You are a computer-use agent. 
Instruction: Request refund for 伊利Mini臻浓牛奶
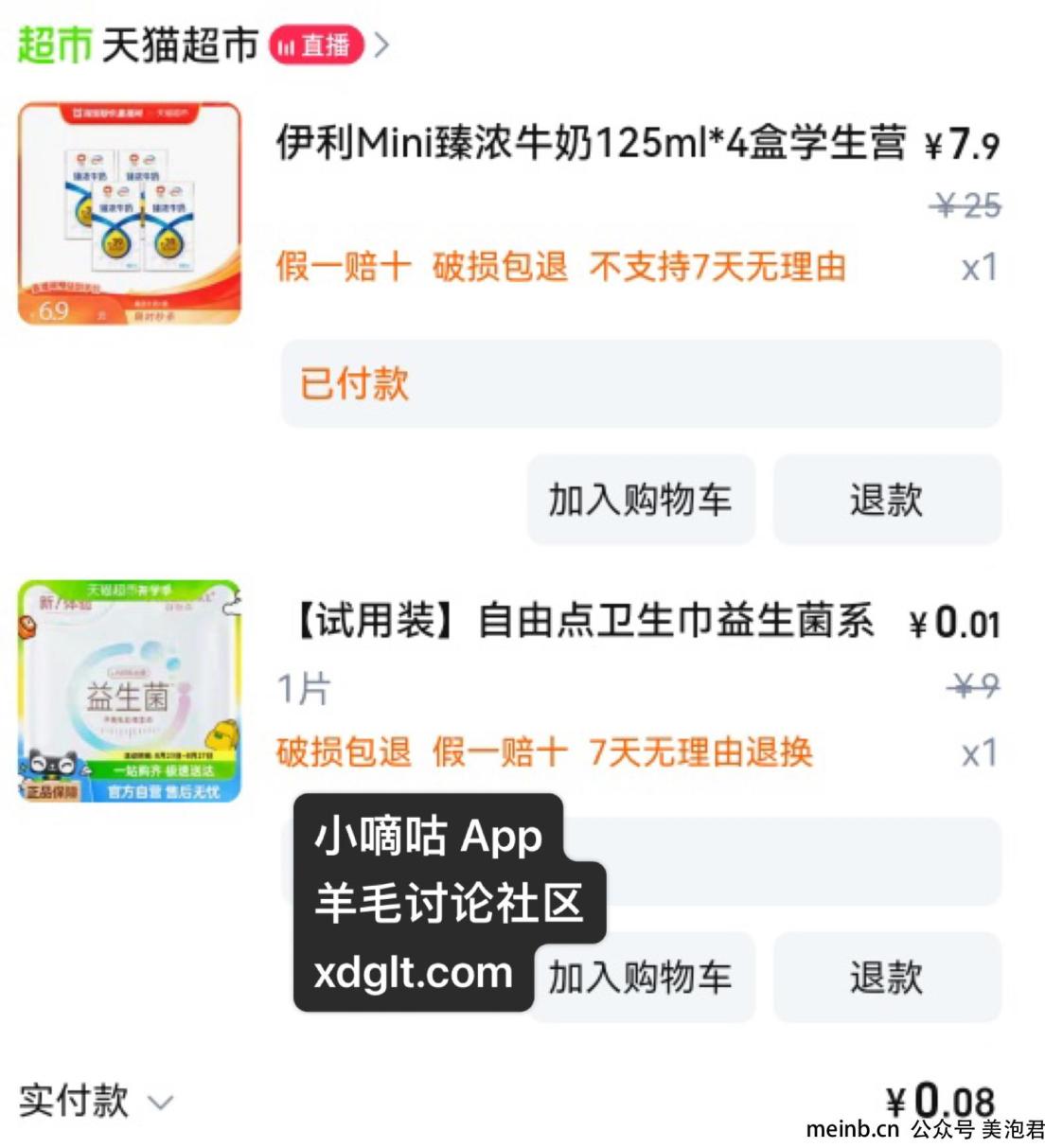886,500
